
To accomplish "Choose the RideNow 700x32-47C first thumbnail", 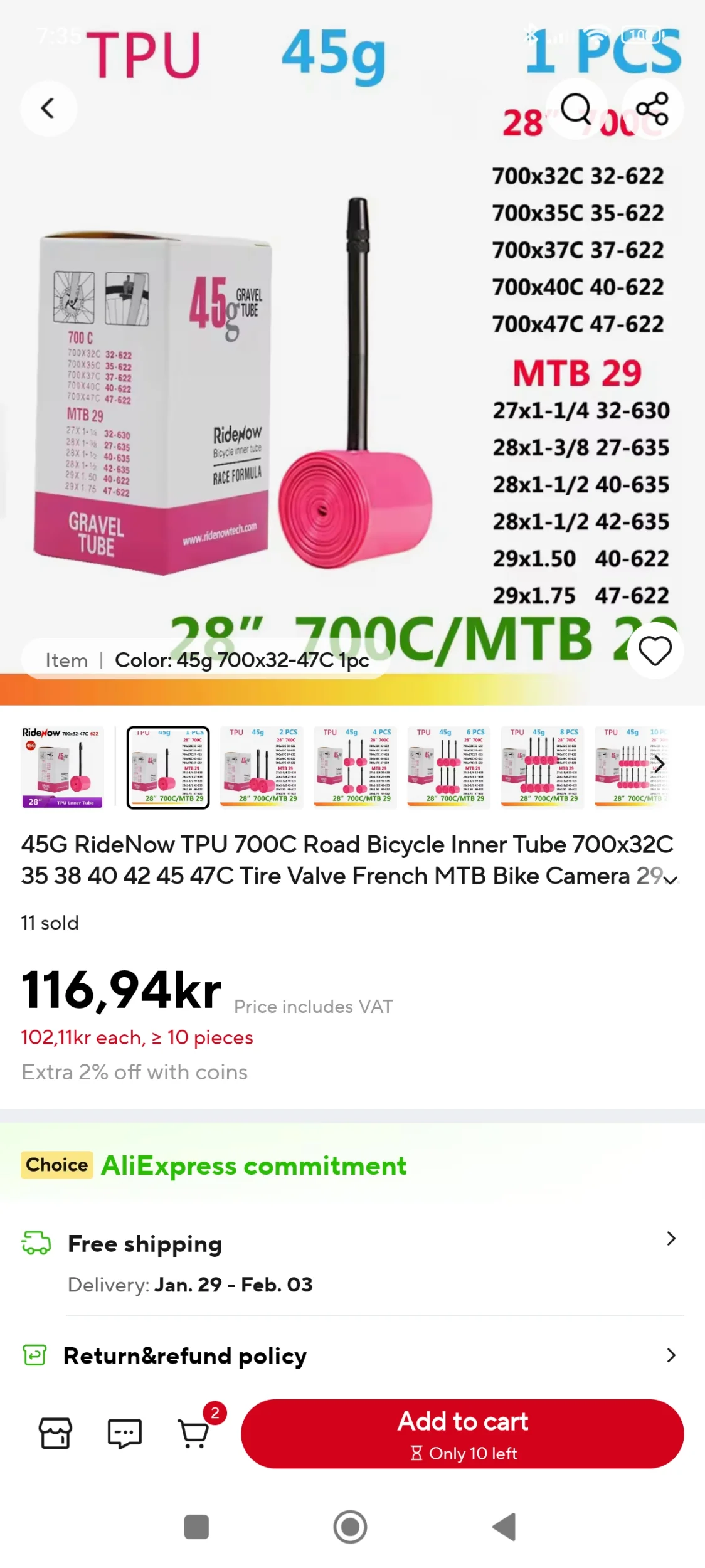I will [62, 768].
